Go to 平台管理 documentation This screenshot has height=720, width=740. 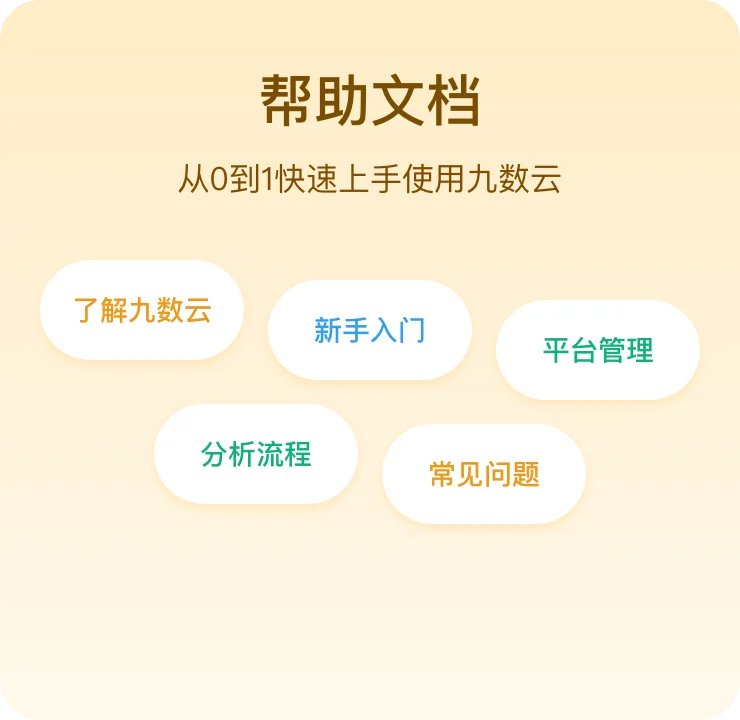pyautogui.click(x=598, y=350)
